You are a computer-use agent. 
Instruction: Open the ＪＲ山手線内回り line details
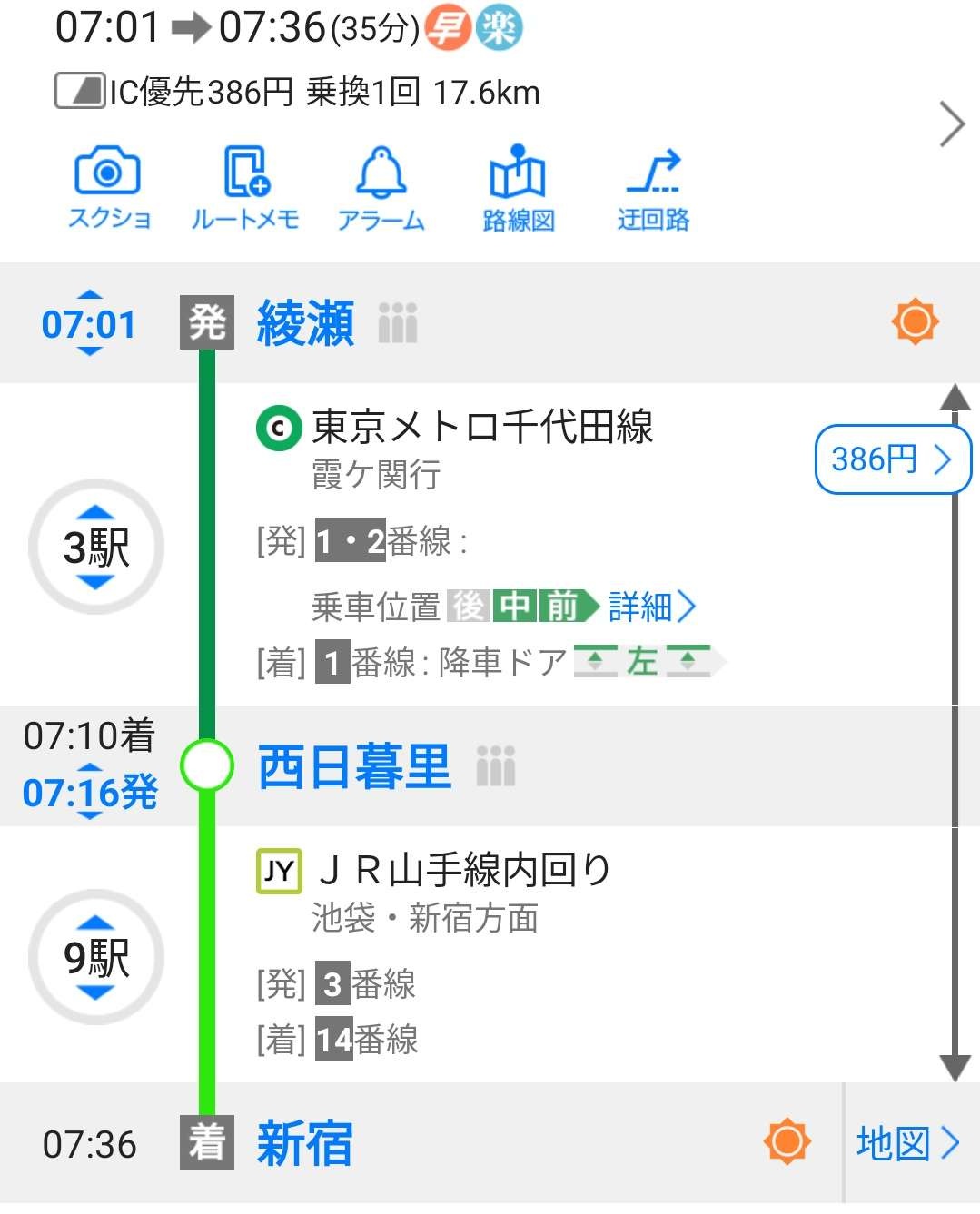[x=463, y=870]
